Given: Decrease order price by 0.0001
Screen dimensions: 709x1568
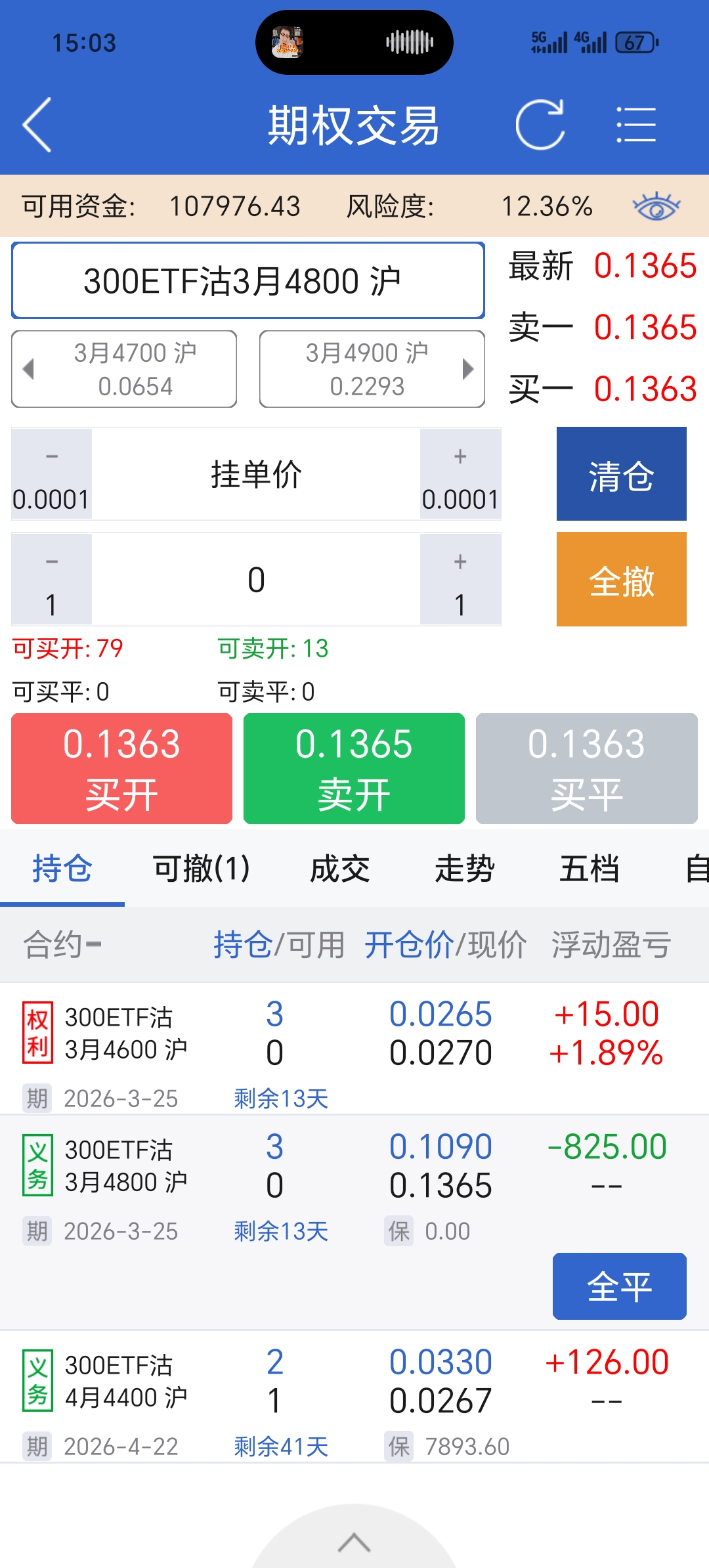Looking at the screenshot, I should 51,474.
